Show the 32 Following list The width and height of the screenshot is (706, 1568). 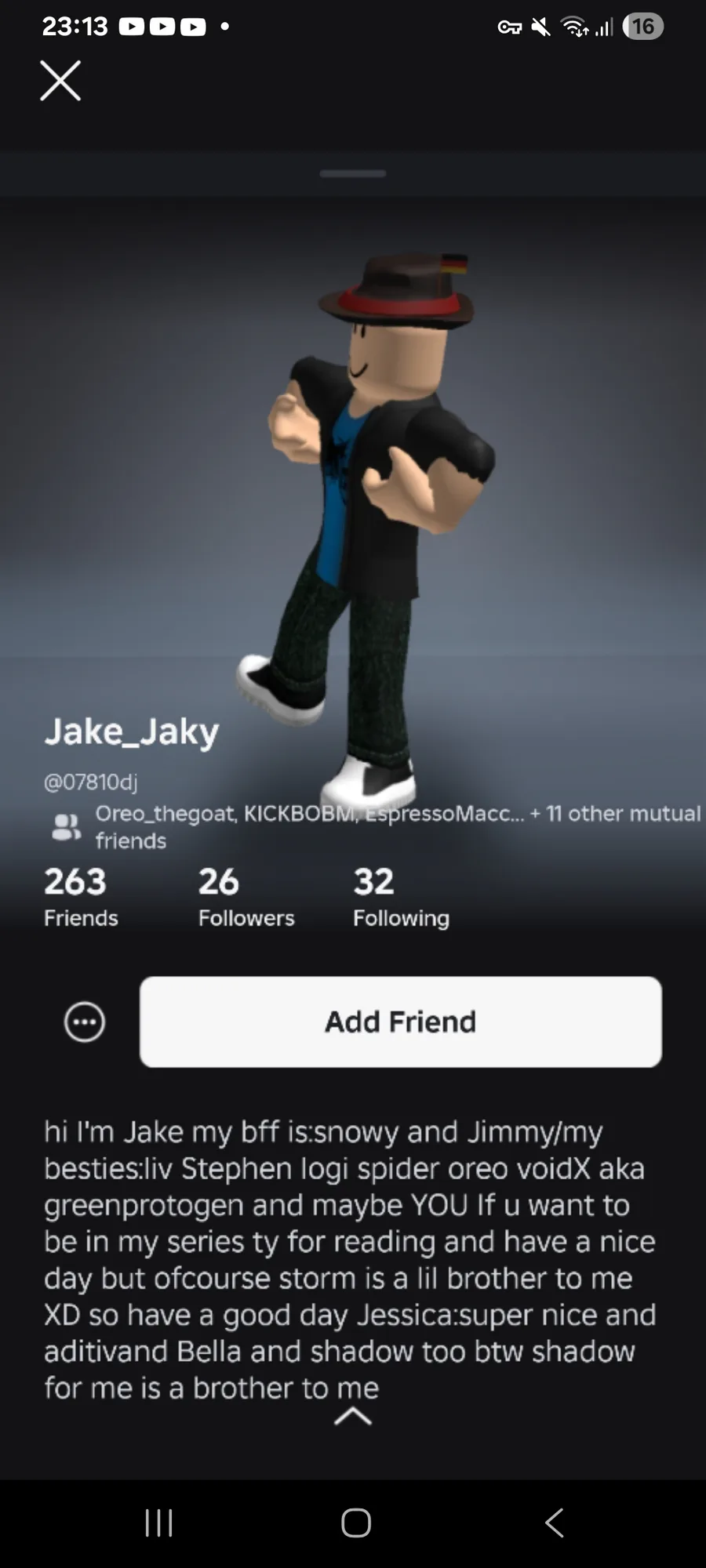point(401,897)
